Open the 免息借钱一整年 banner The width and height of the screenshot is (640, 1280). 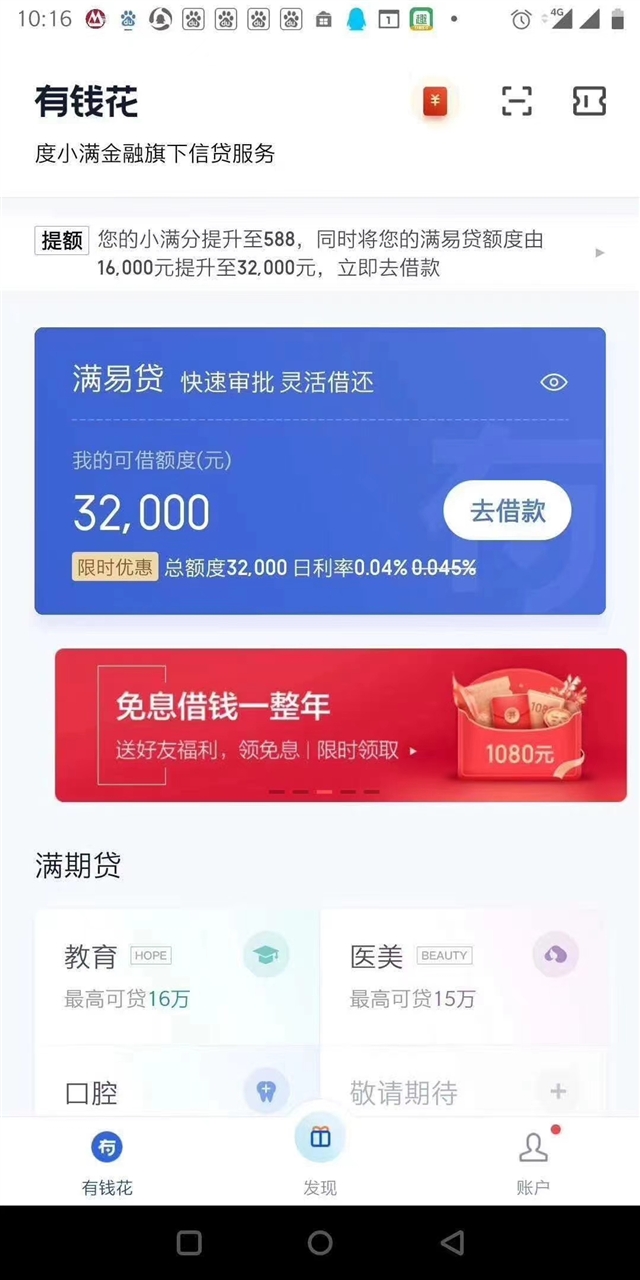click(x=341, y=725)
